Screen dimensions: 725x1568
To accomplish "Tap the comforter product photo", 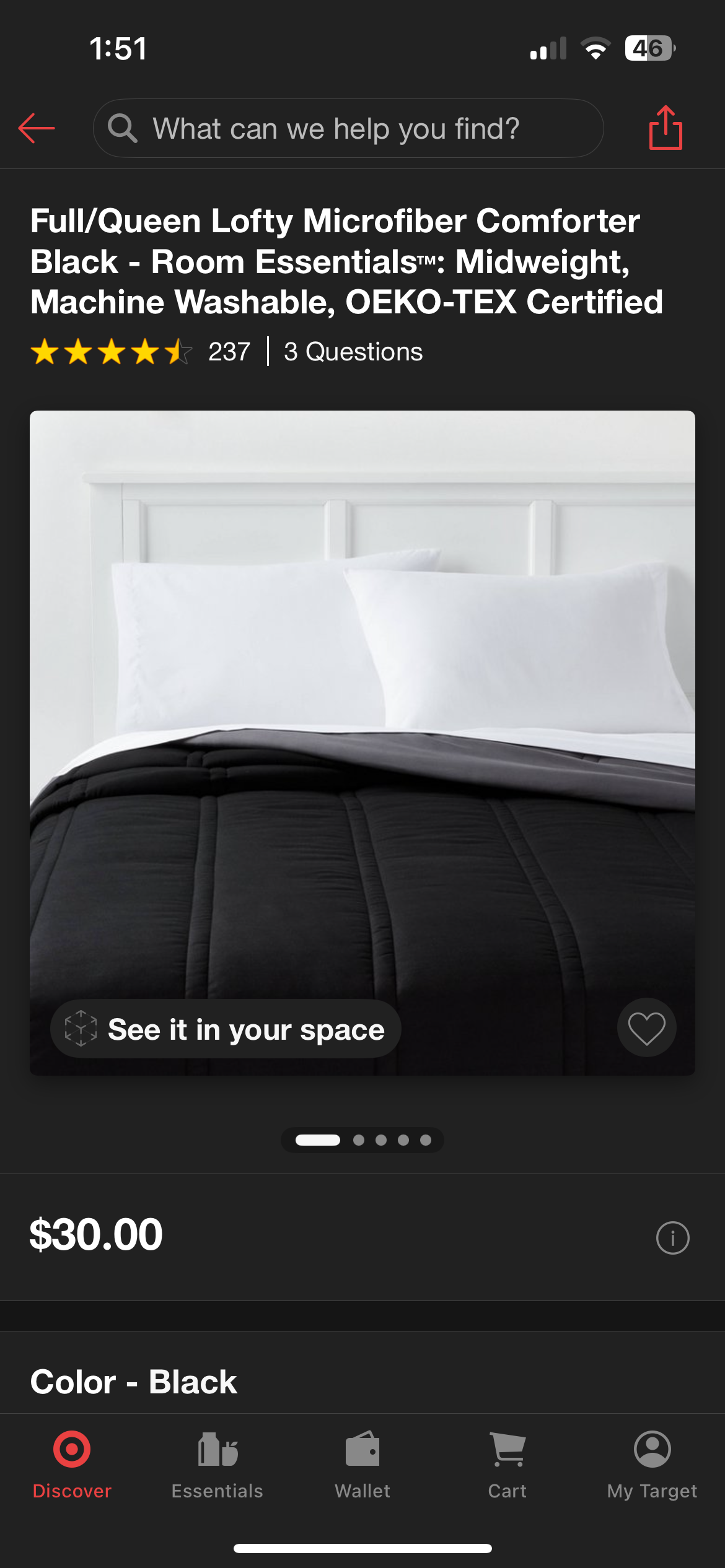I will (x=362, y=731).
